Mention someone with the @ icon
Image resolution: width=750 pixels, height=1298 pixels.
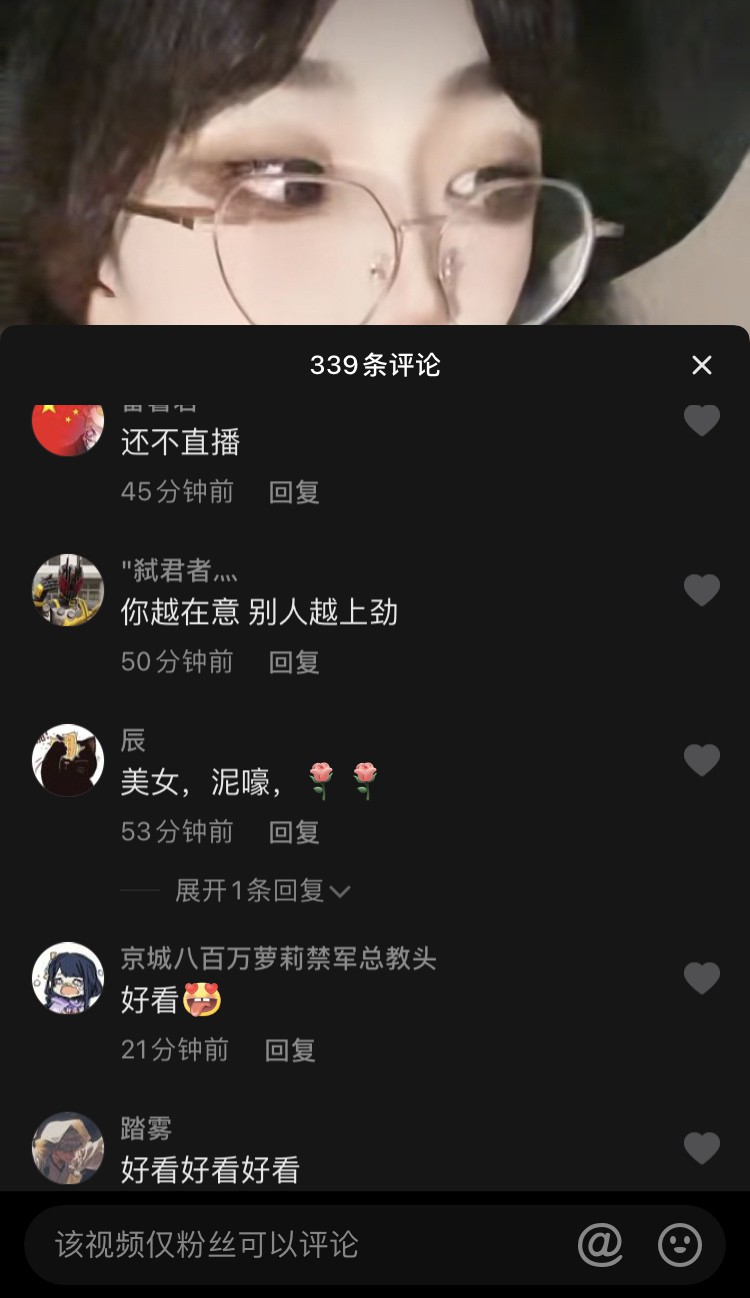[x=600, y=1245]
